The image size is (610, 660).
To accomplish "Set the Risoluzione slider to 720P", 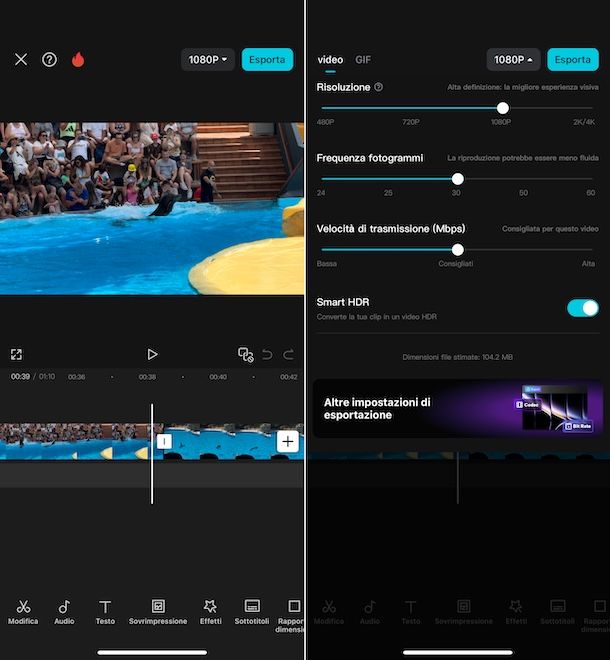I will coord(410,108).
